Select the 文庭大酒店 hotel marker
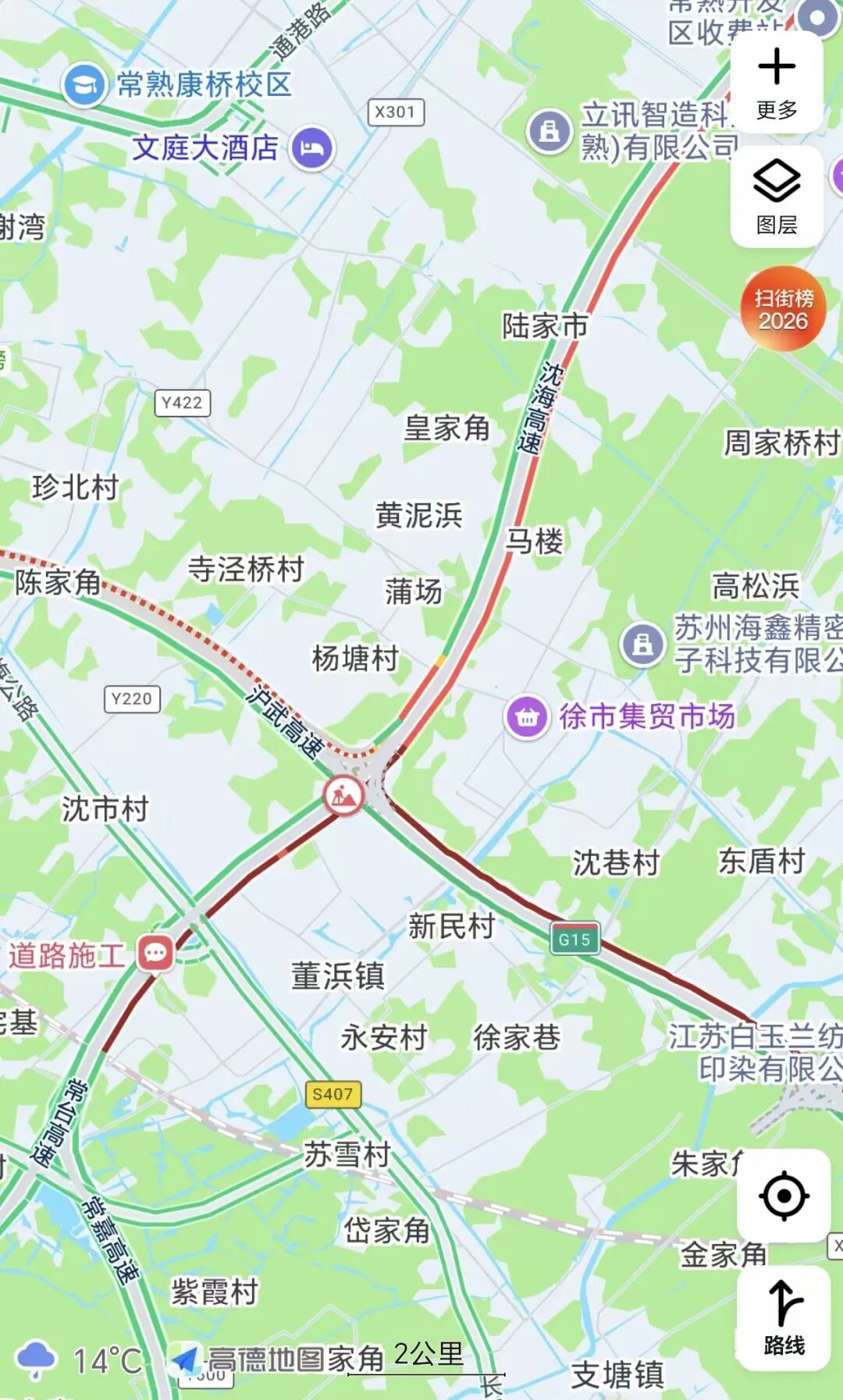843x1400 pixels. [x=312, y=147]
